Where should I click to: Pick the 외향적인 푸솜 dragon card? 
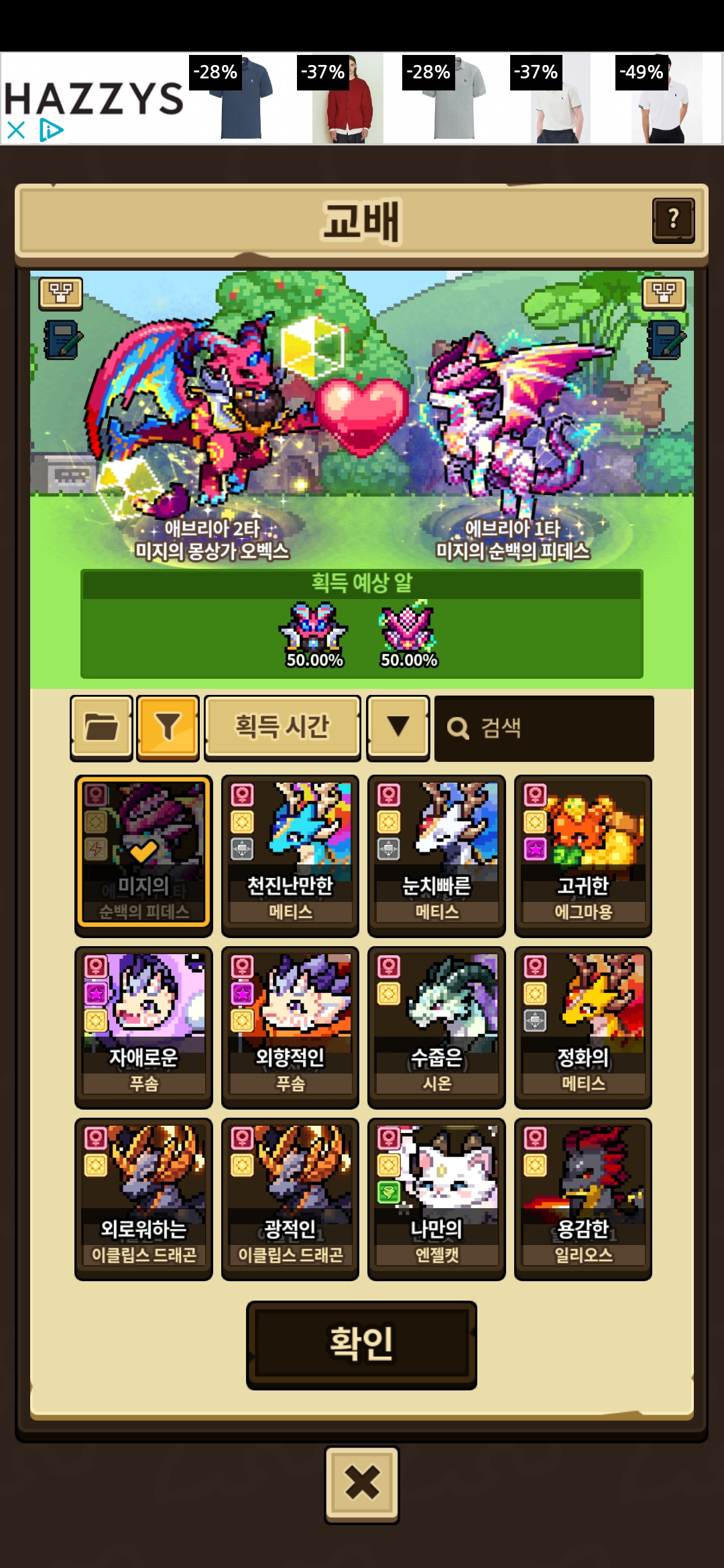(x=290, y=1027)
